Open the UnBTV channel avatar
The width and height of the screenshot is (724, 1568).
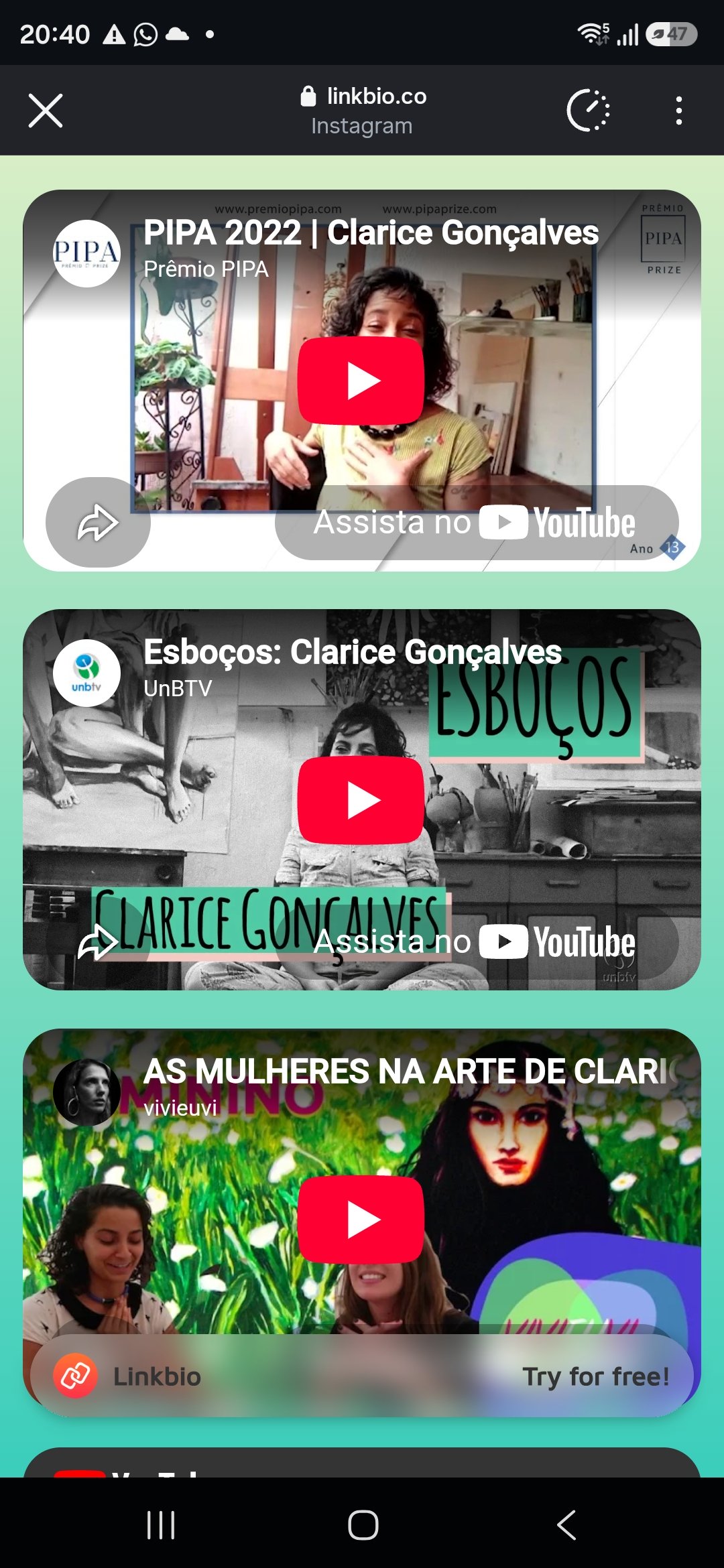click(86, 673)
